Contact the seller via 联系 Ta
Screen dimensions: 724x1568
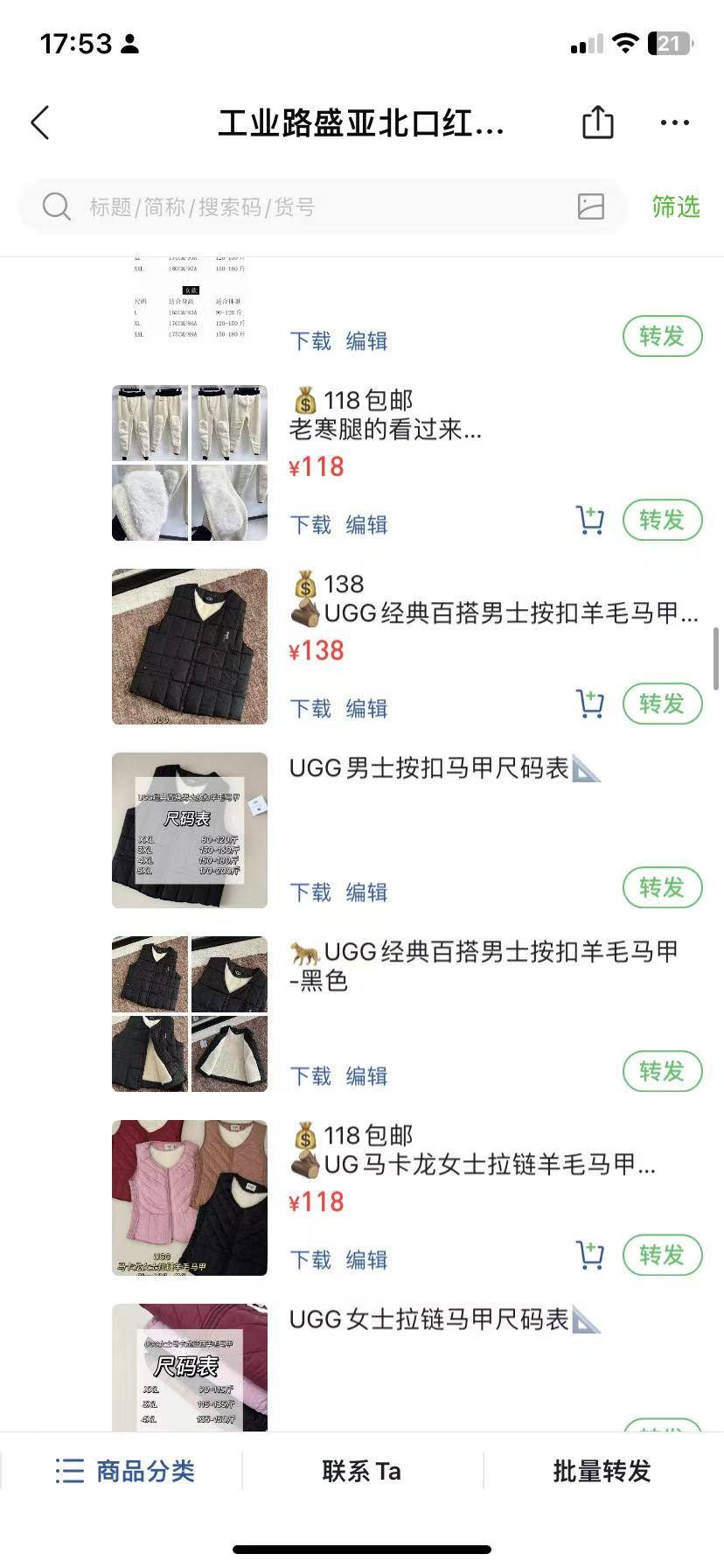tap(362, 1471)
